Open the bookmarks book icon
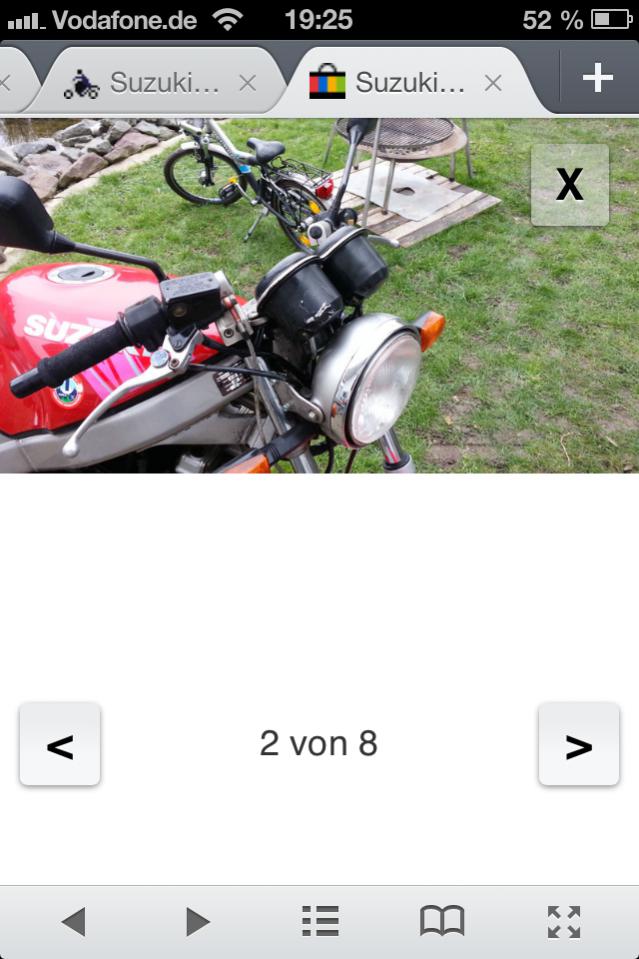Viewport: 639px width, 959px height. tap(442, 921)
